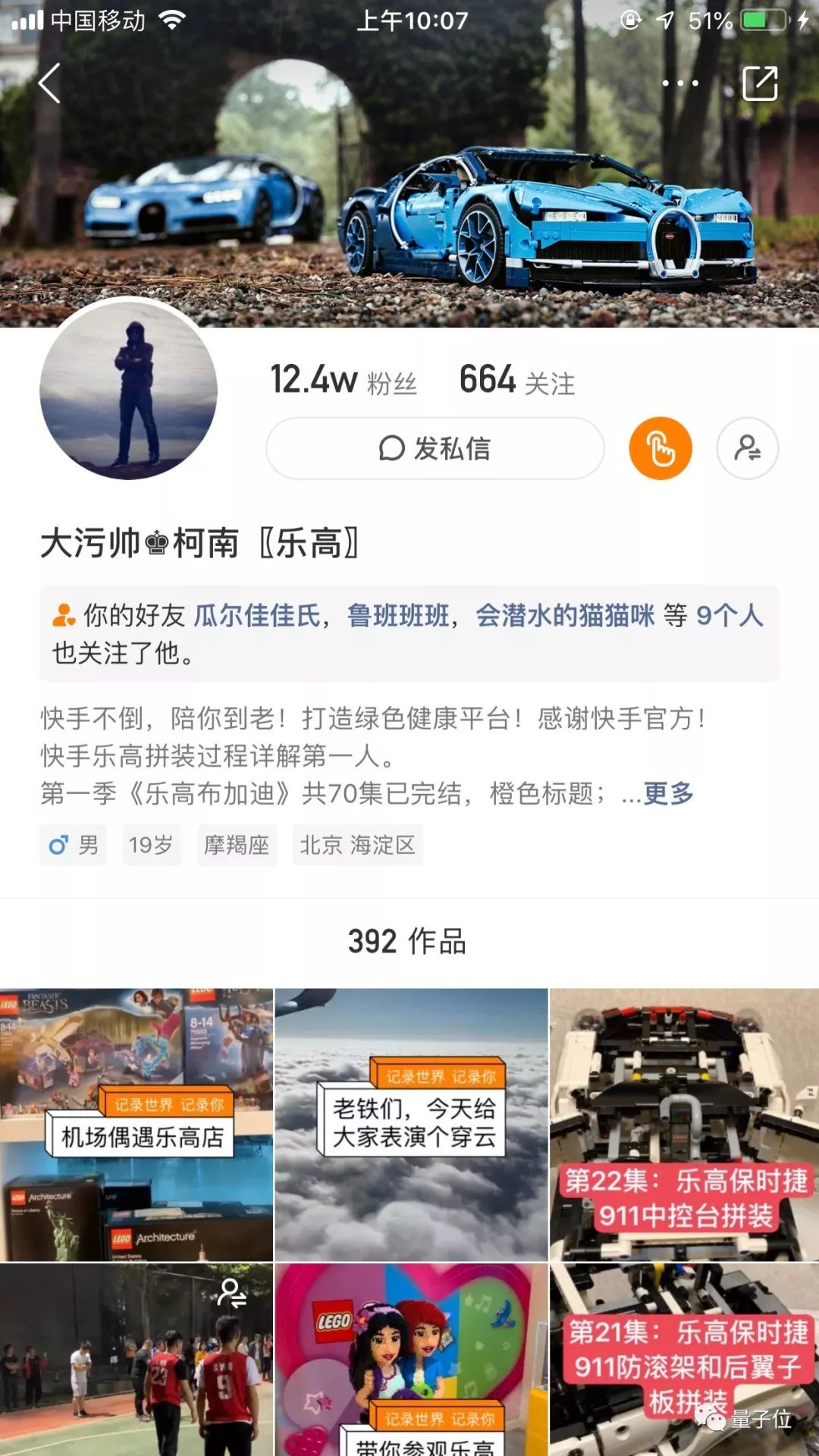Image resolution: width=819 pixels, height=1456 pixels.
Task: Open mutual friend 会潜水的猫猫咪's profile
Action: point(565,615)
